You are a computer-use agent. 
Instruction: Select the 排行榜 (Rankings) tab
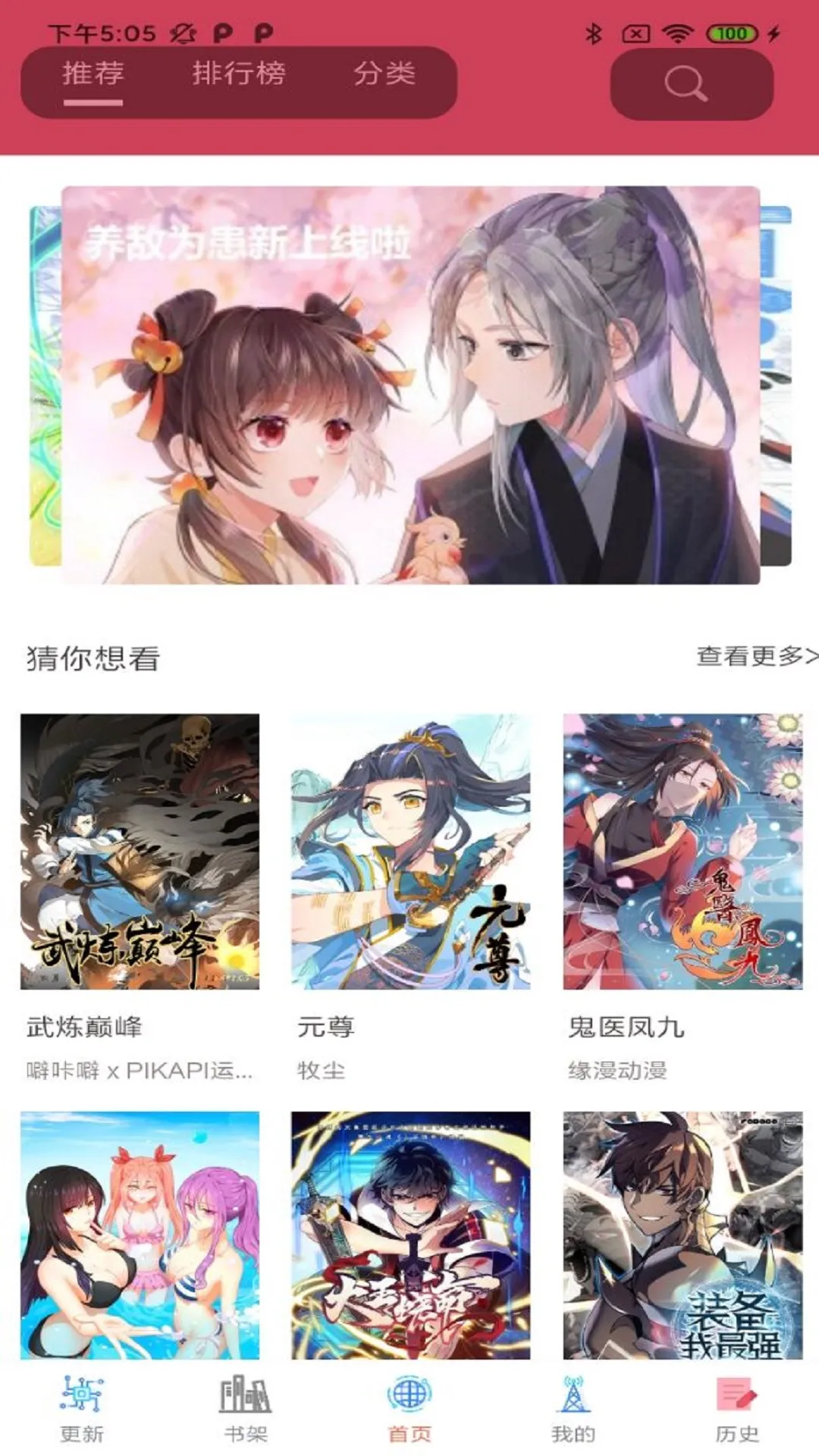point(238,75)
